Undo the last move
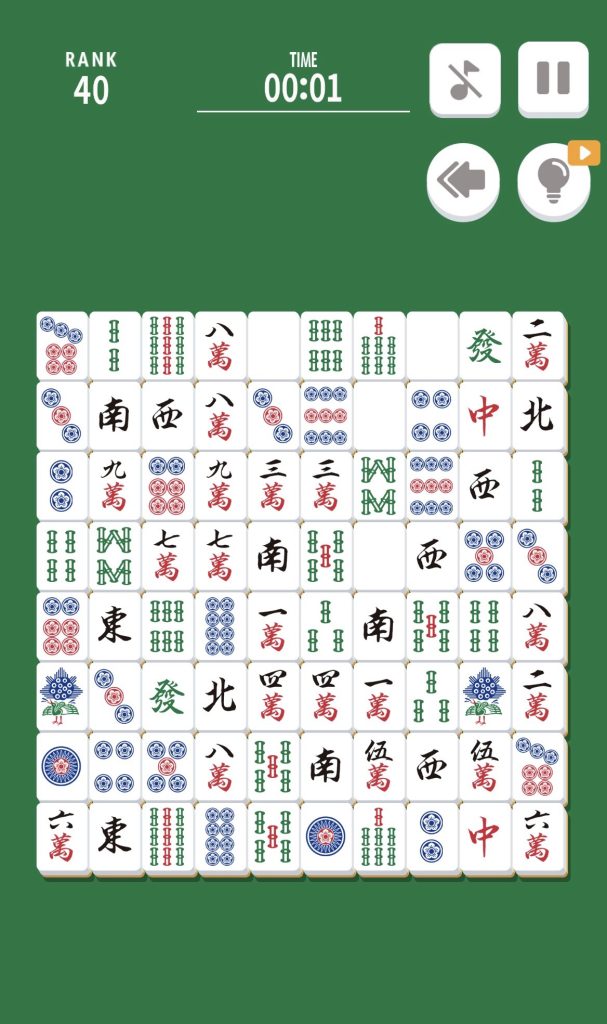Viewport: 607px width, 1024px height. [x=463, y=181]
